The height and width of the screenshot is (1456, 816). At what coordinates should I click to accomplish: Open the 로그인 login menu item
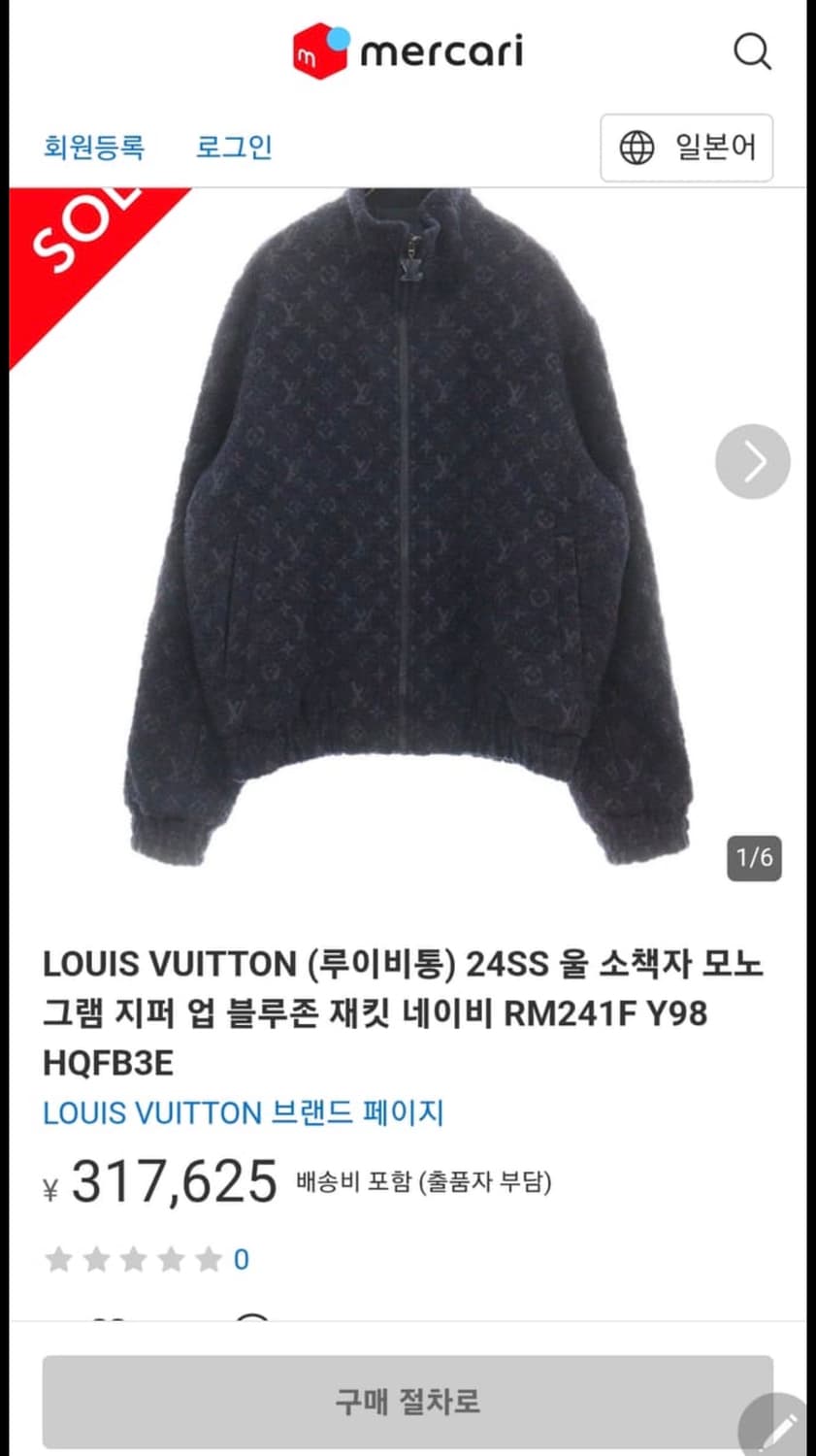point(236,148)
